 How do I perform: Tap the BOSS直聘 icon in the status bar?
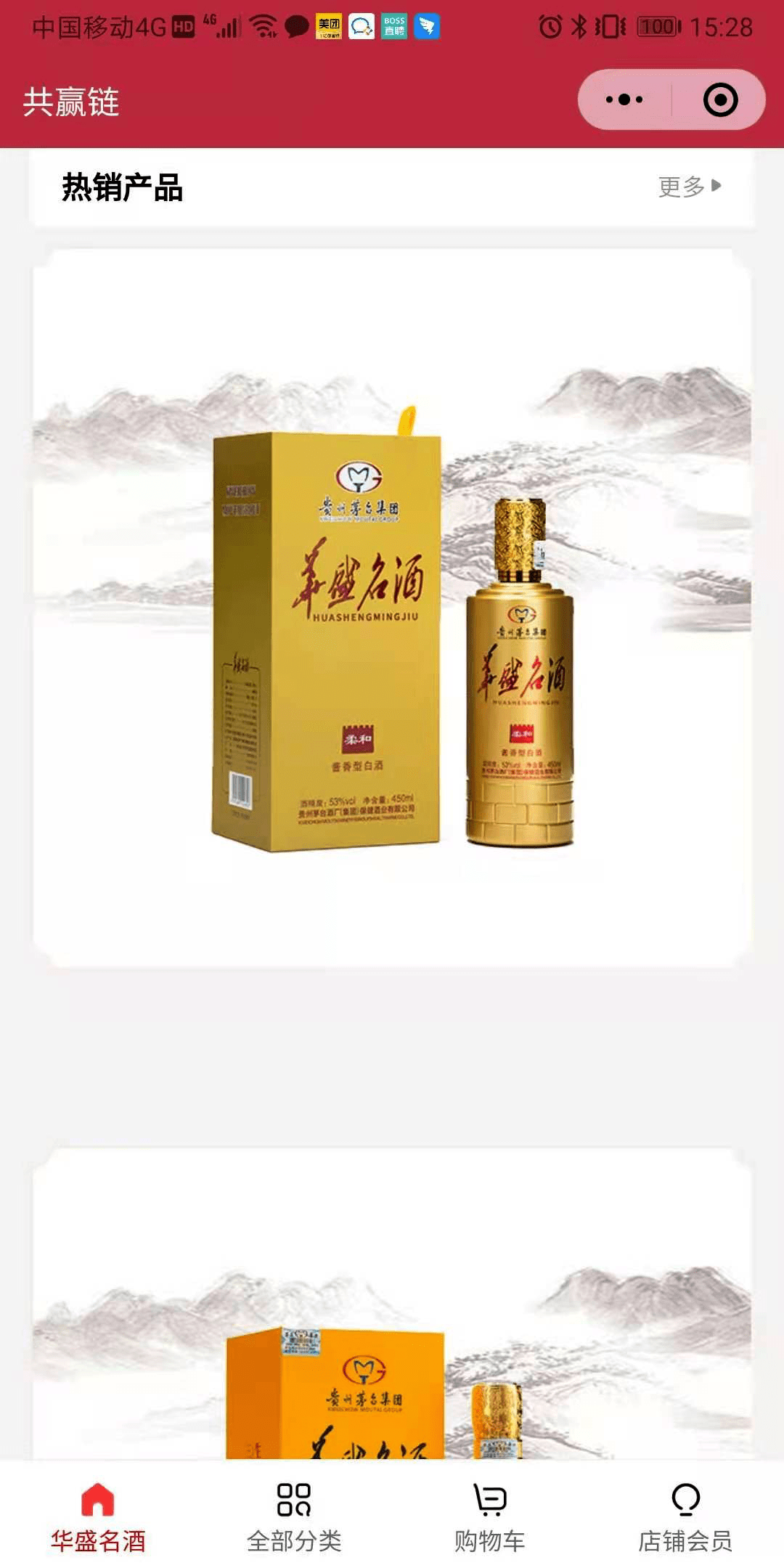393,24
